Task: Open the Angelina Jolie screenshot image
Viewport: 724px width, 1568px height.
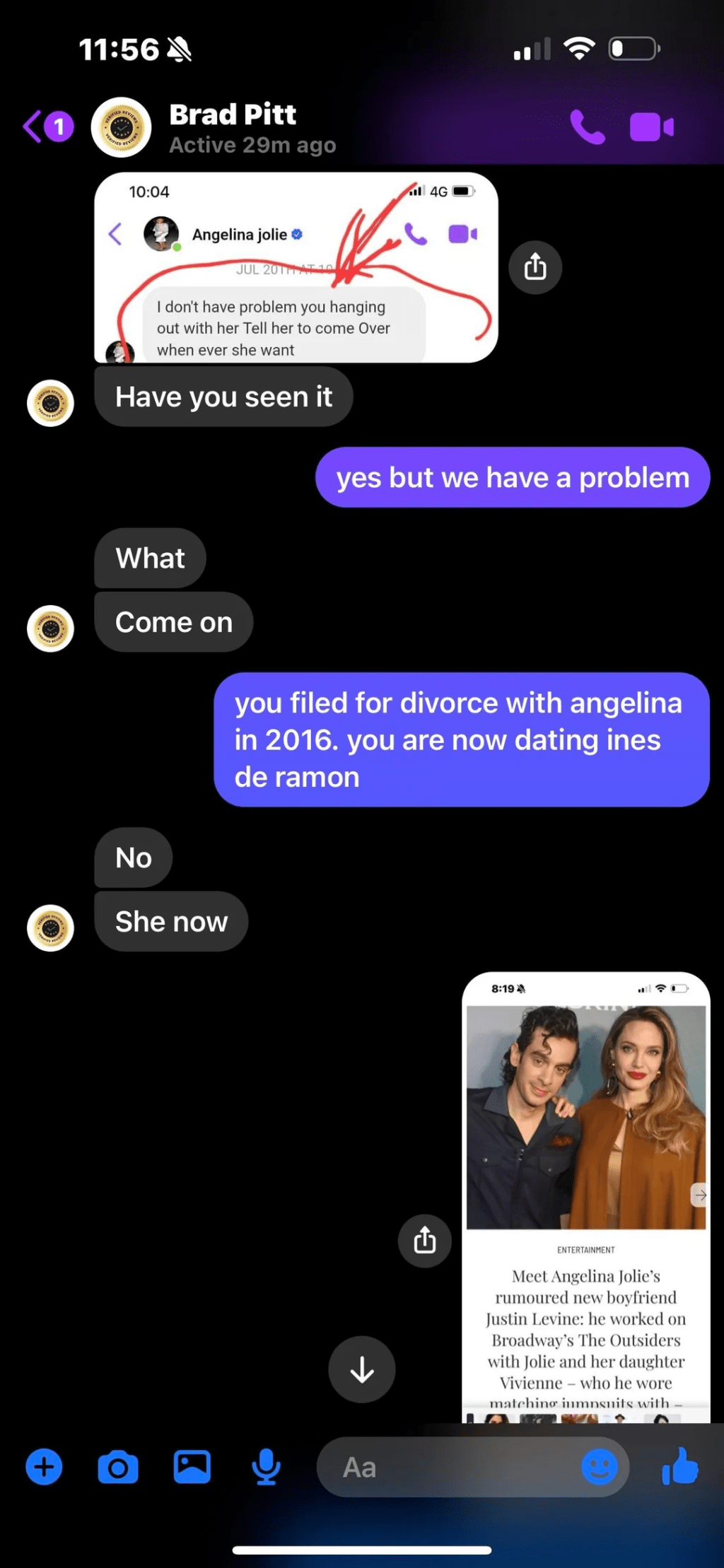Action: (x=296, y=269)
